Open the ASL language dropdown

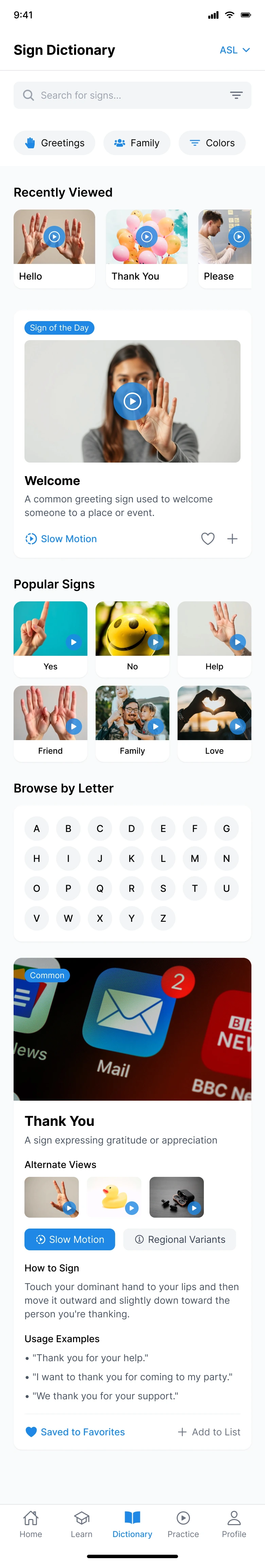tap(235, 50)
